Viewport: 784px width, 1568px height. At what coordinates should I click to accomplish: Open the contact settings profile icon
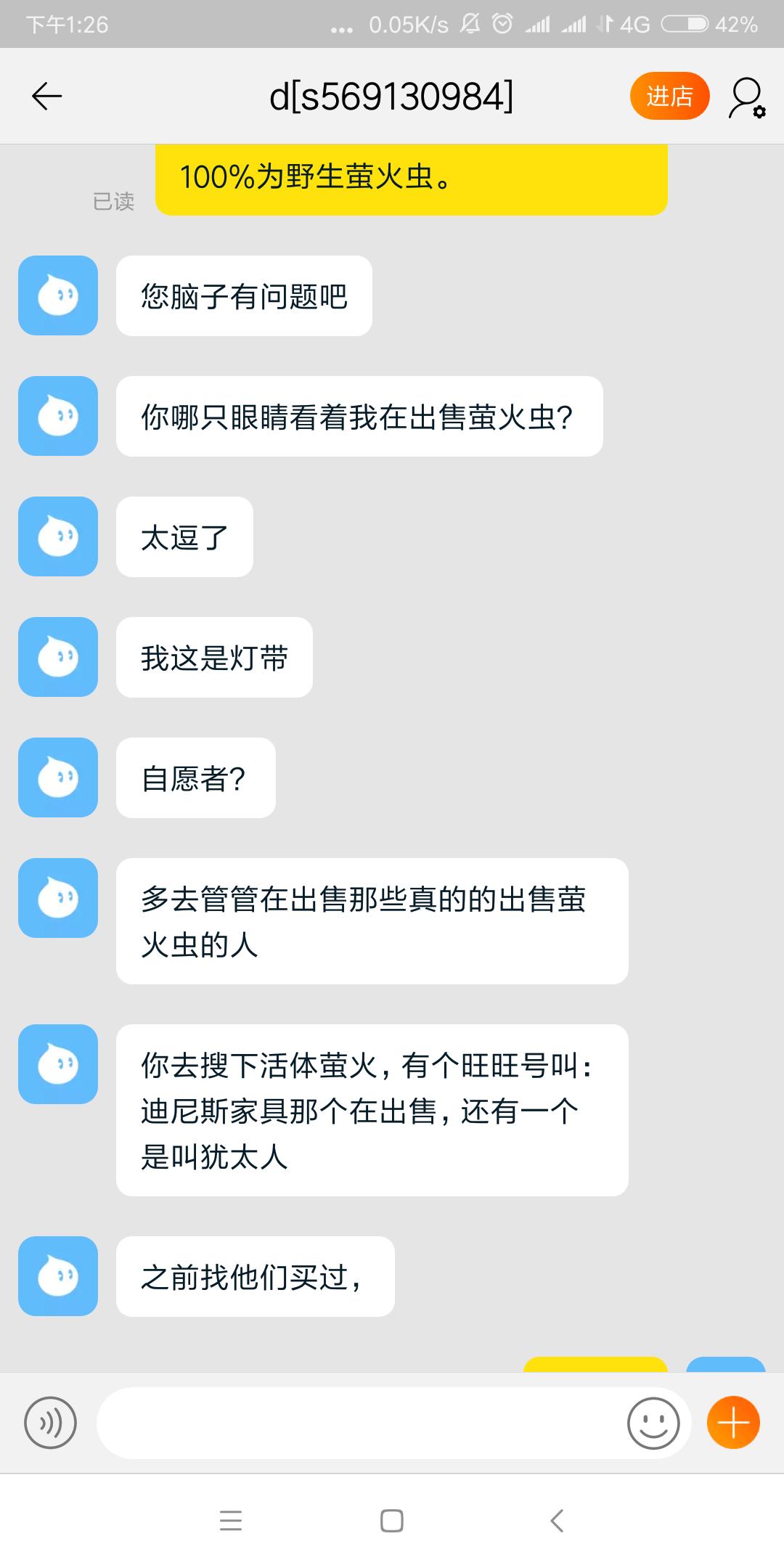[747, 97]
